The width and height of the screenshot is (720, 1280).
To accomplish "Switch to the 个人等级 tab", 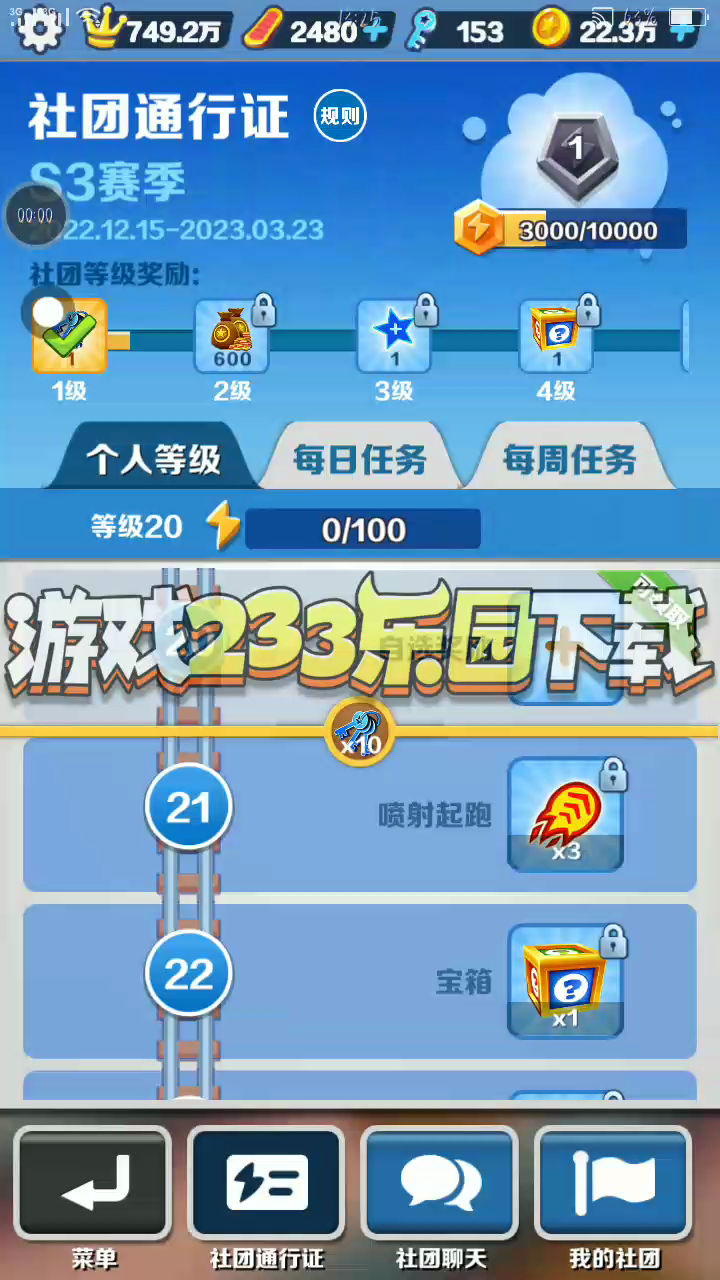I will (152, 459).
